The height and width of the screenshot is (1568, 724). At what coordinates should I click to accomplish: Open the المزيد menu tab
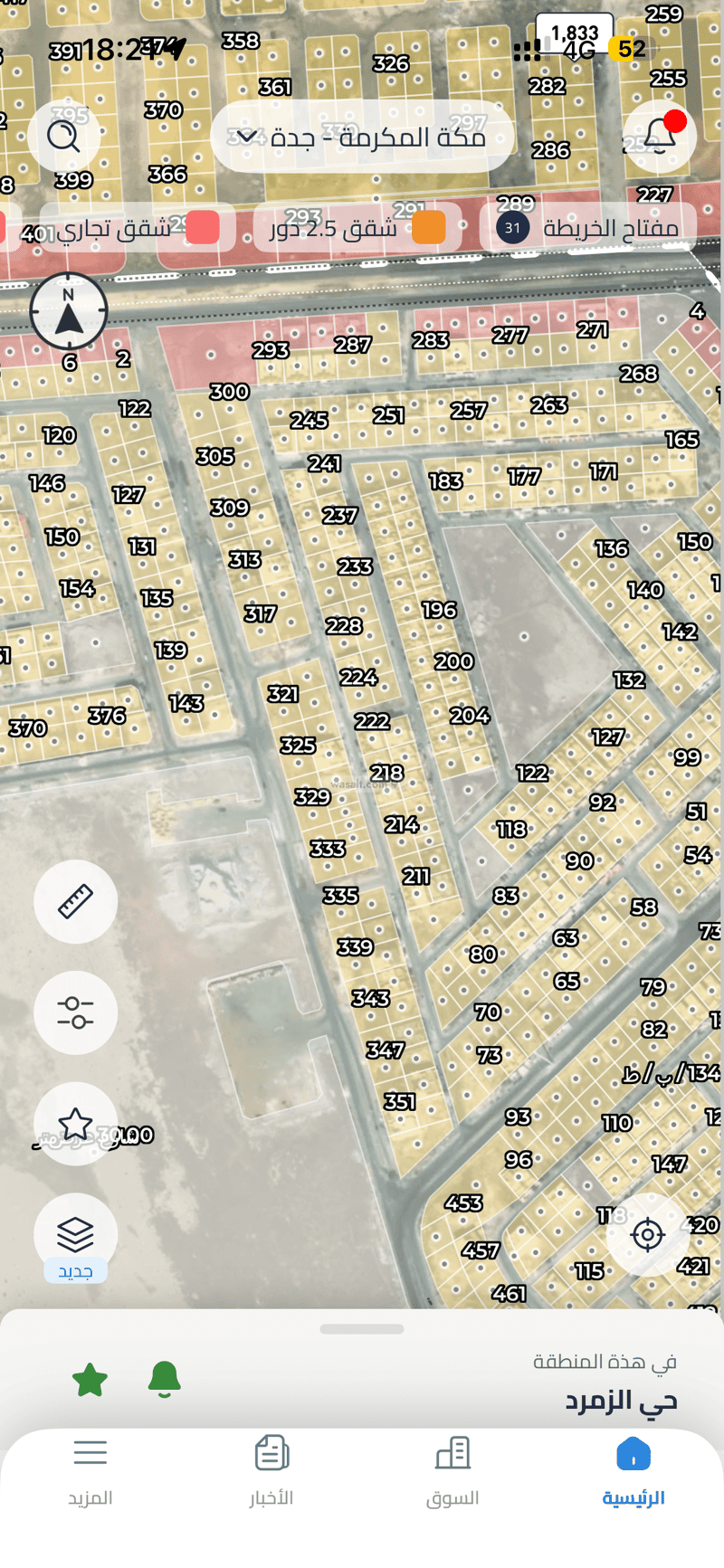(x=90, y=1472)
